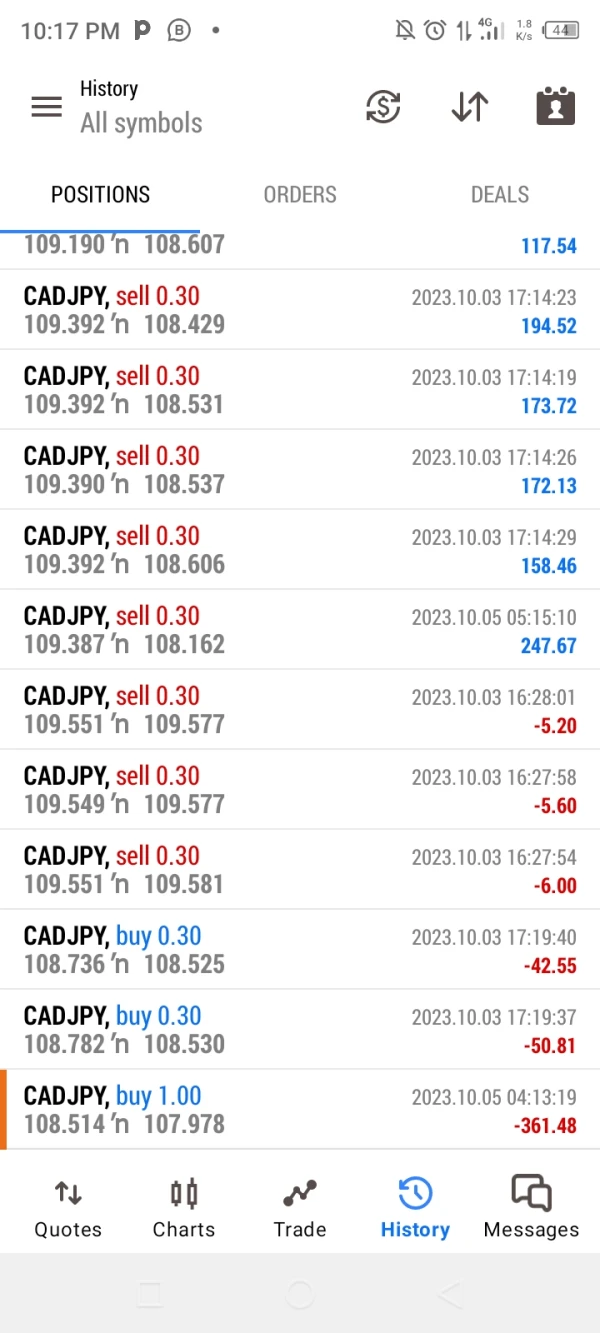
Task: Open the navigation drawer menu
Action: pos(47,107)
